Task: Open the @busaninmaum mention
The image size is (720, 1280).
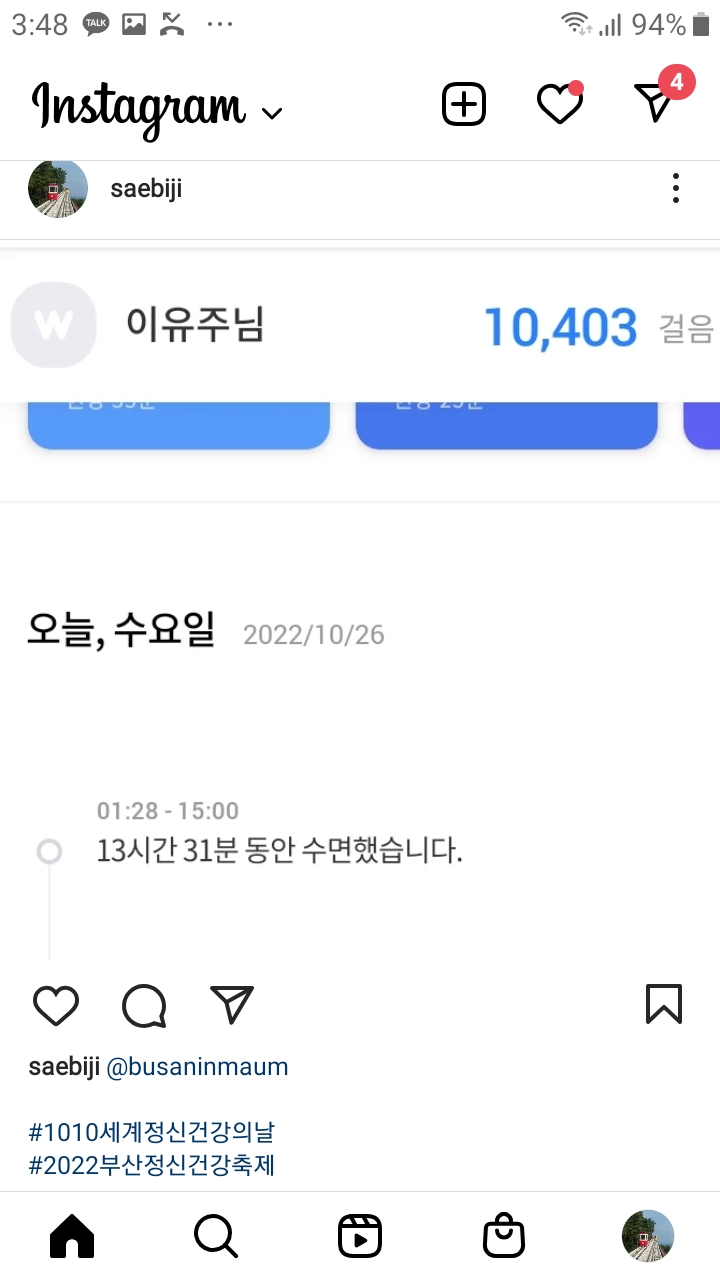Action: (x=197, y=1067)
